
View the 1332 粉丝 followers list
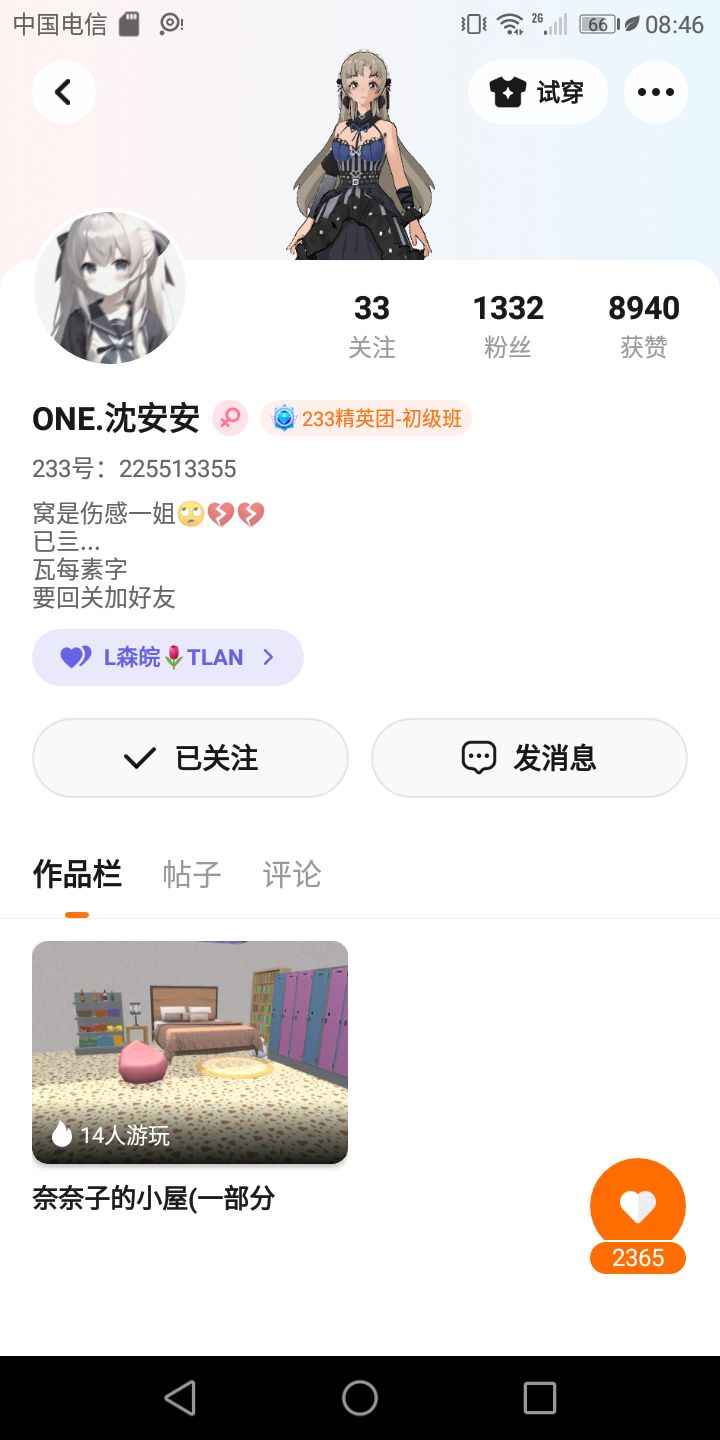(508, 325)
